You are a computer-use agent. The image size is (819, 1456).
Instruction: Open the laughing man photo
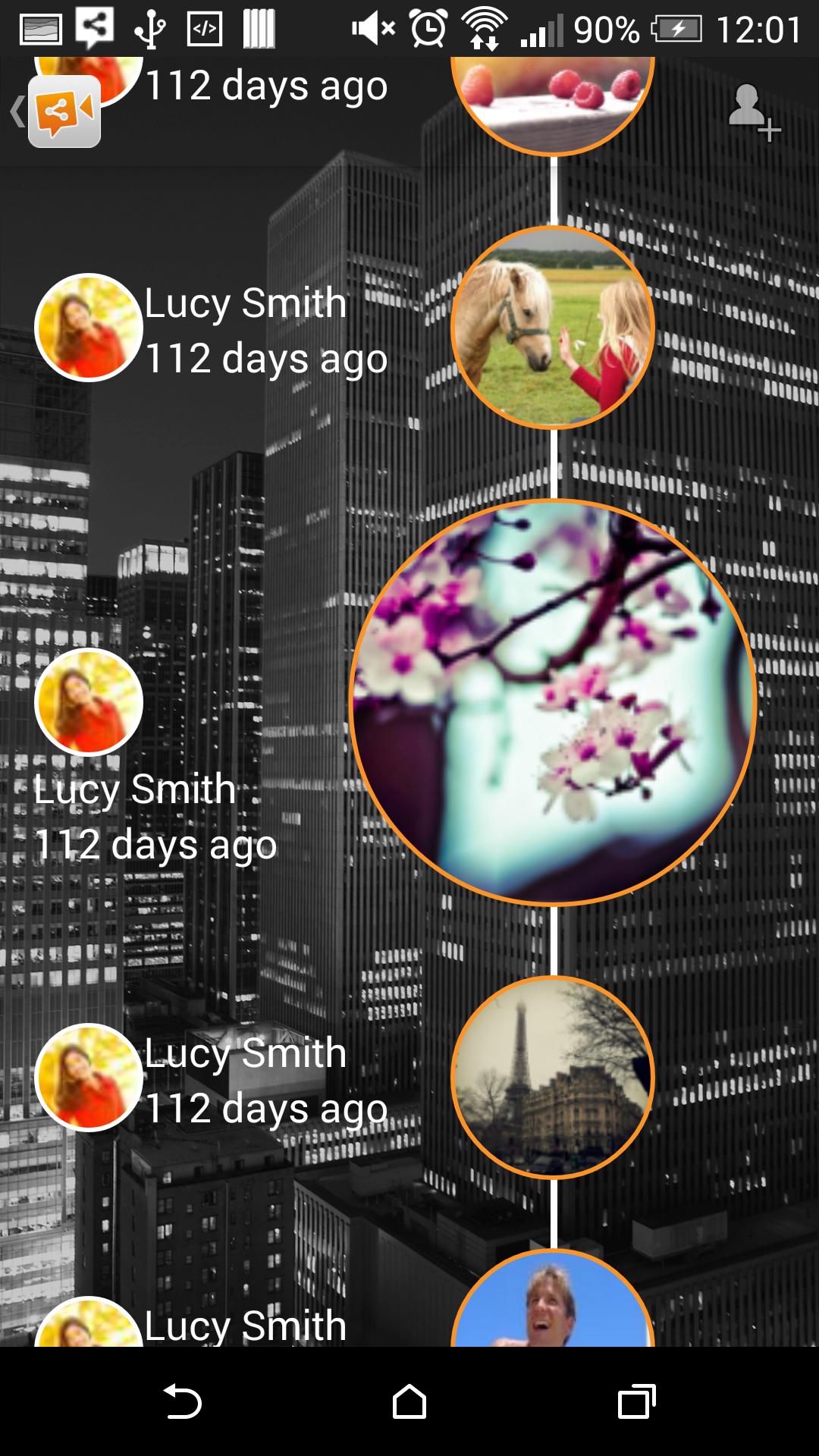pos(553,1304)
